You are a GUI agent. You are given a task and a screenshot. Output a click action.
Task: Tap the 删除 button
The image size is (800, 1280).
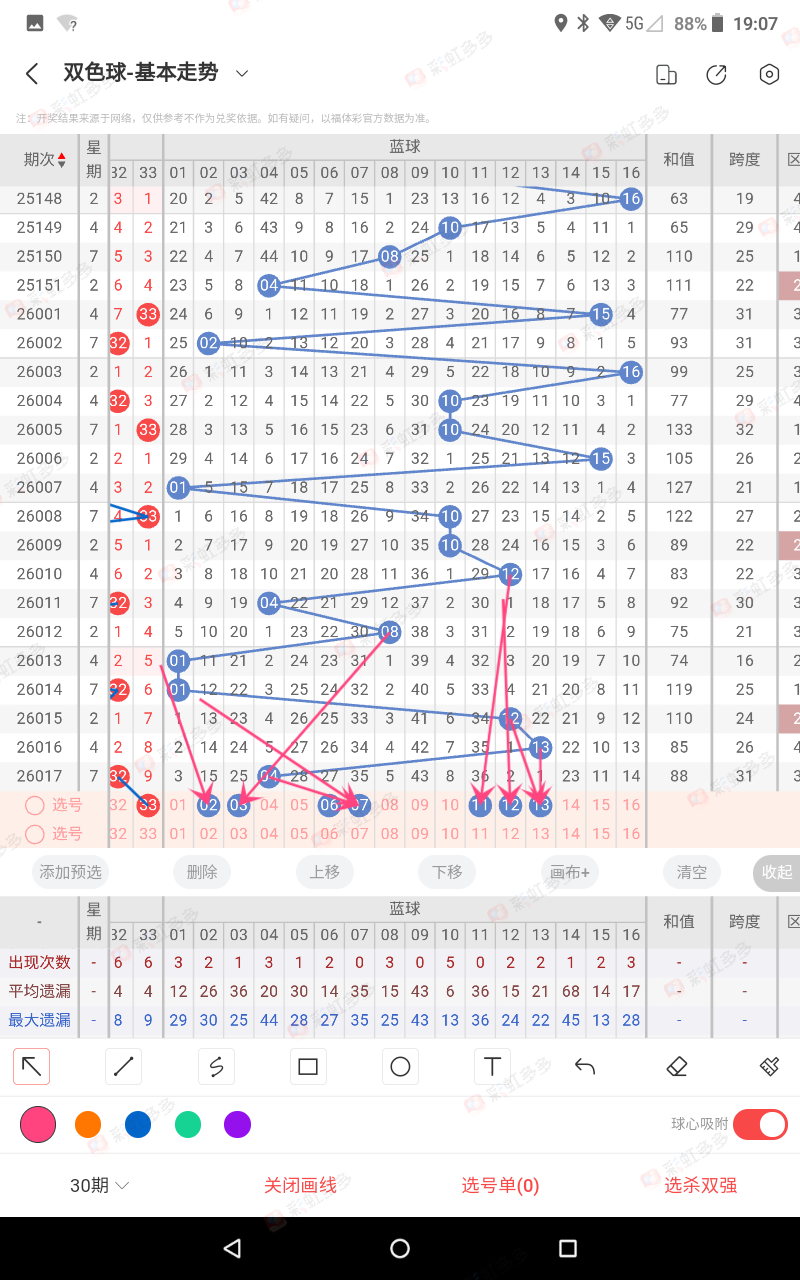tap(202, 872)
